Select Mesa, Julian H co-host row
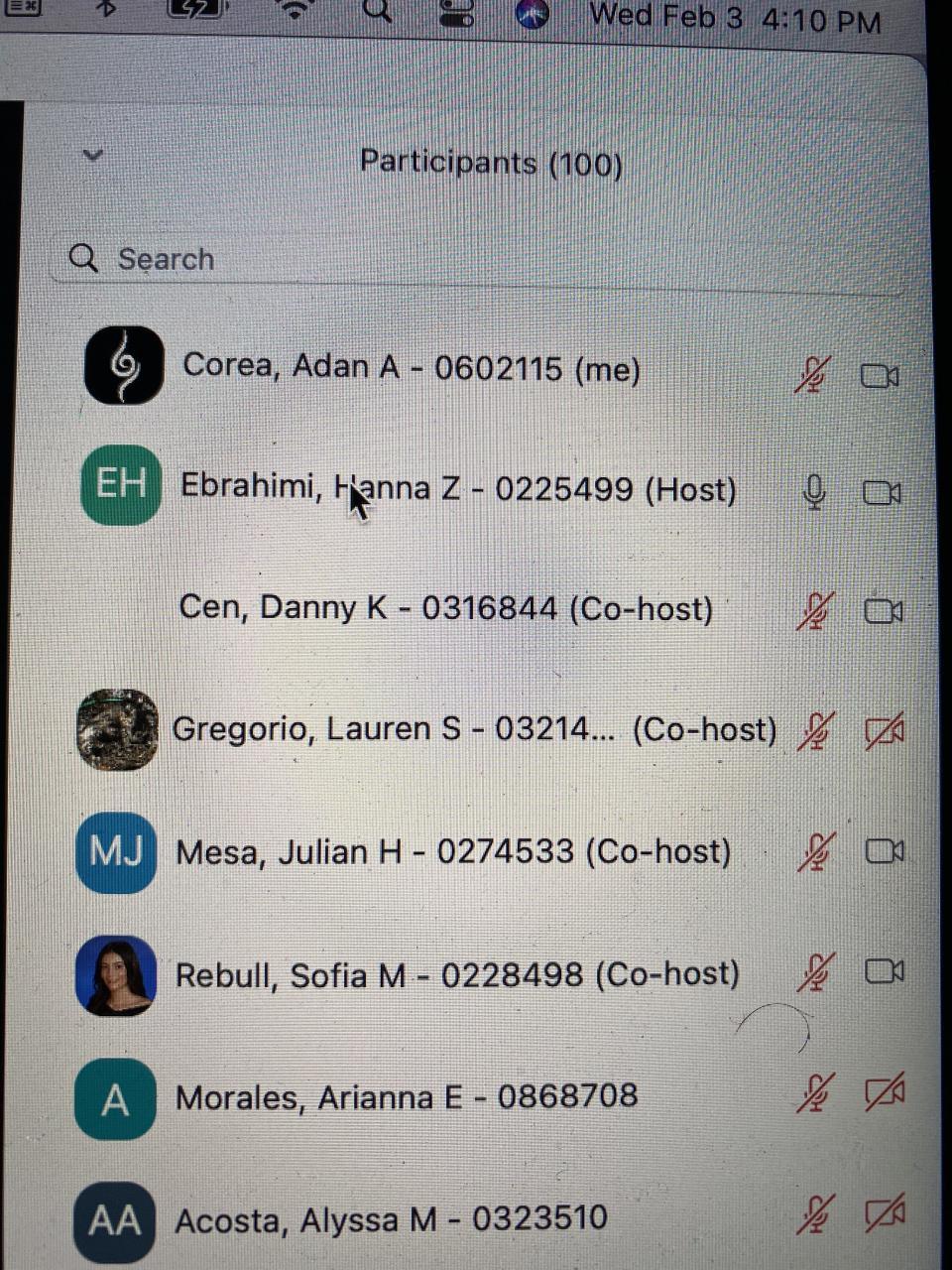The width and height of the screenshot is (952, 1270). tap(452, 852)
